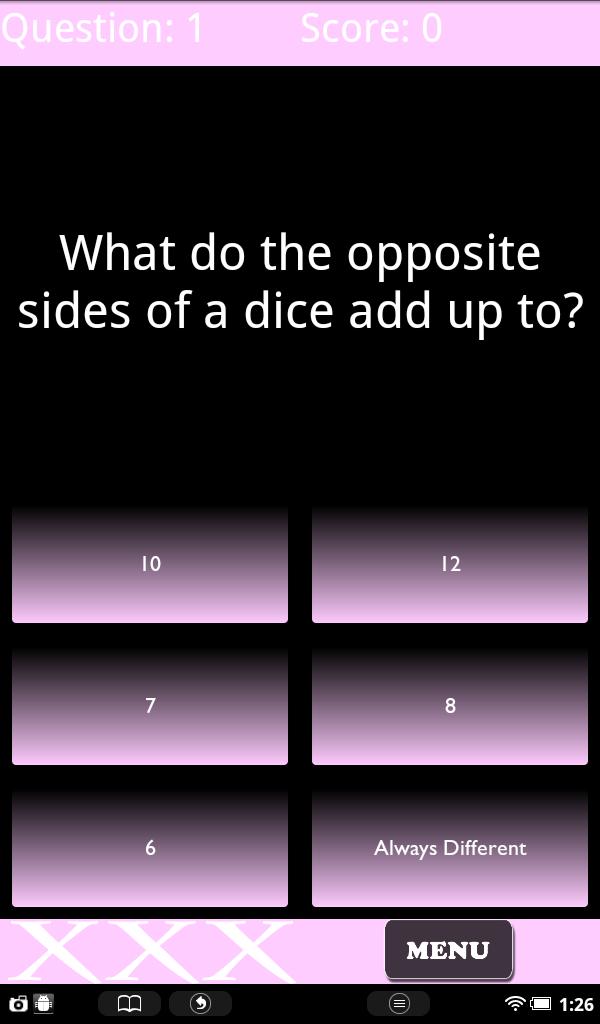Select the answer 10
This screenshot has width=600, height=1024.
150,564
